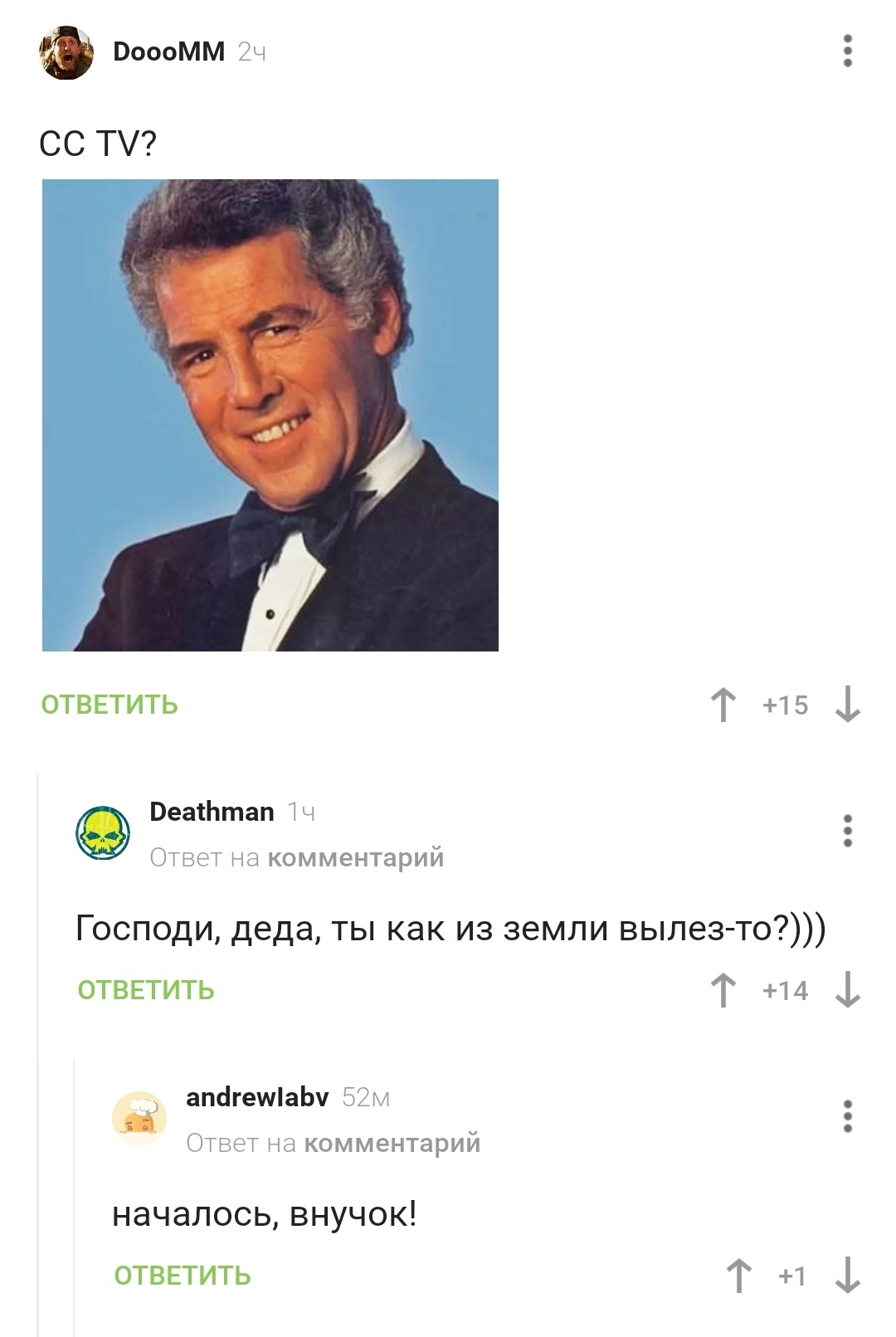Reply to DoooMM's comment
Viewport: 896px width, 1337px height.
[x=110, y=705]
